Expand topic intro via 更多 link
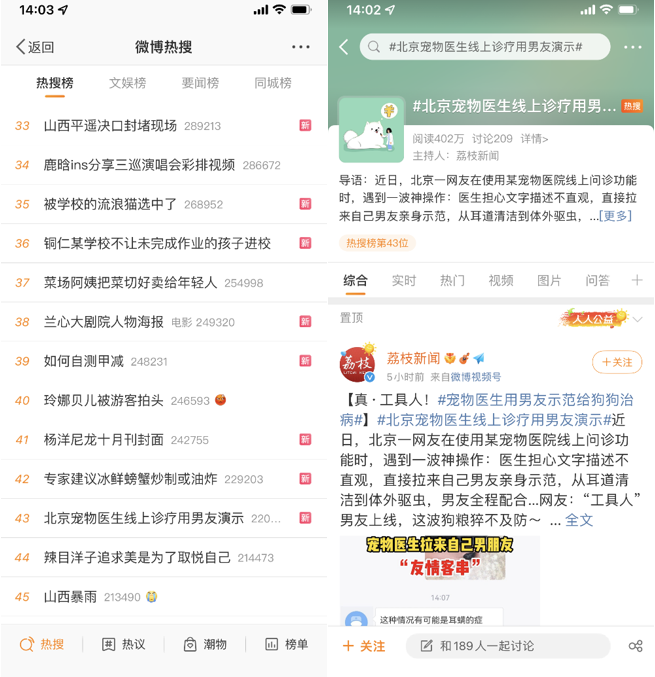The height and width of the screenshot is (677, 655). tap(615, 216)
